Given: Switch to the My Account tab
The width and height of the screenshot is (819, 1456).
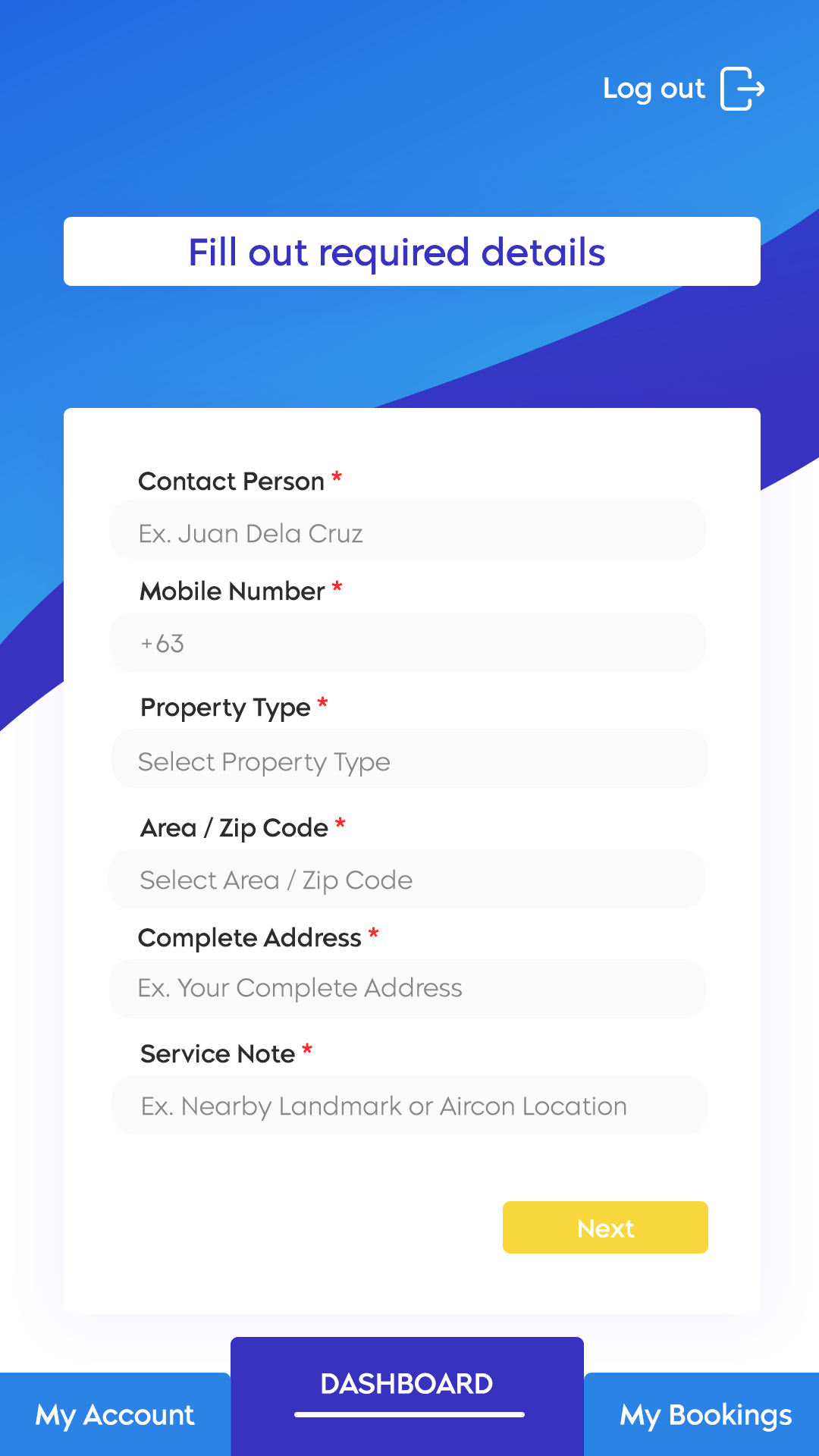Looking at the screenshot, I should 115,1415.
